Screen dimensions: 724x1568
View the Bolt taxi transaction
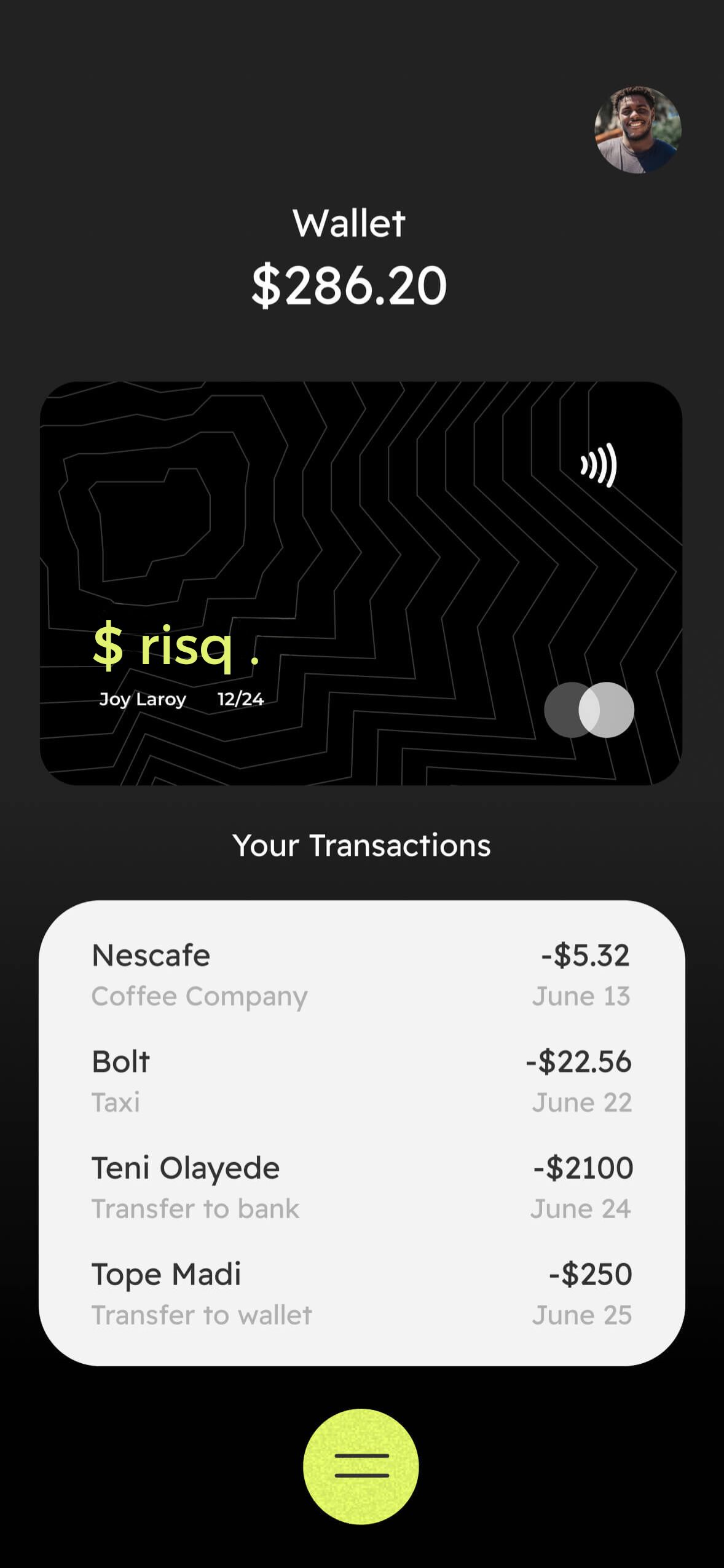coord(361,1081)
